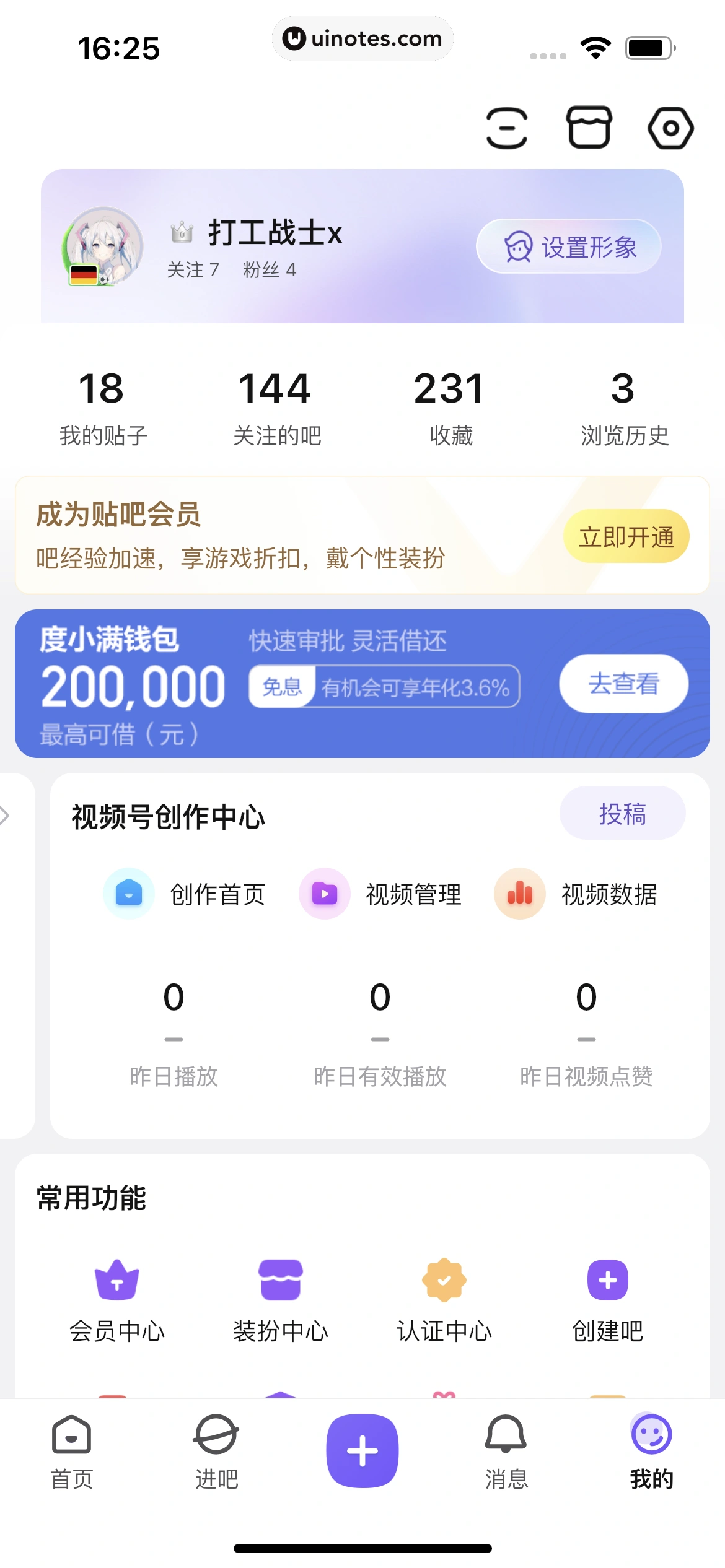This screenshot has height=1568, width=725.
Task: Open the scan icon in the top bar
Action: [x=506, y=128]
